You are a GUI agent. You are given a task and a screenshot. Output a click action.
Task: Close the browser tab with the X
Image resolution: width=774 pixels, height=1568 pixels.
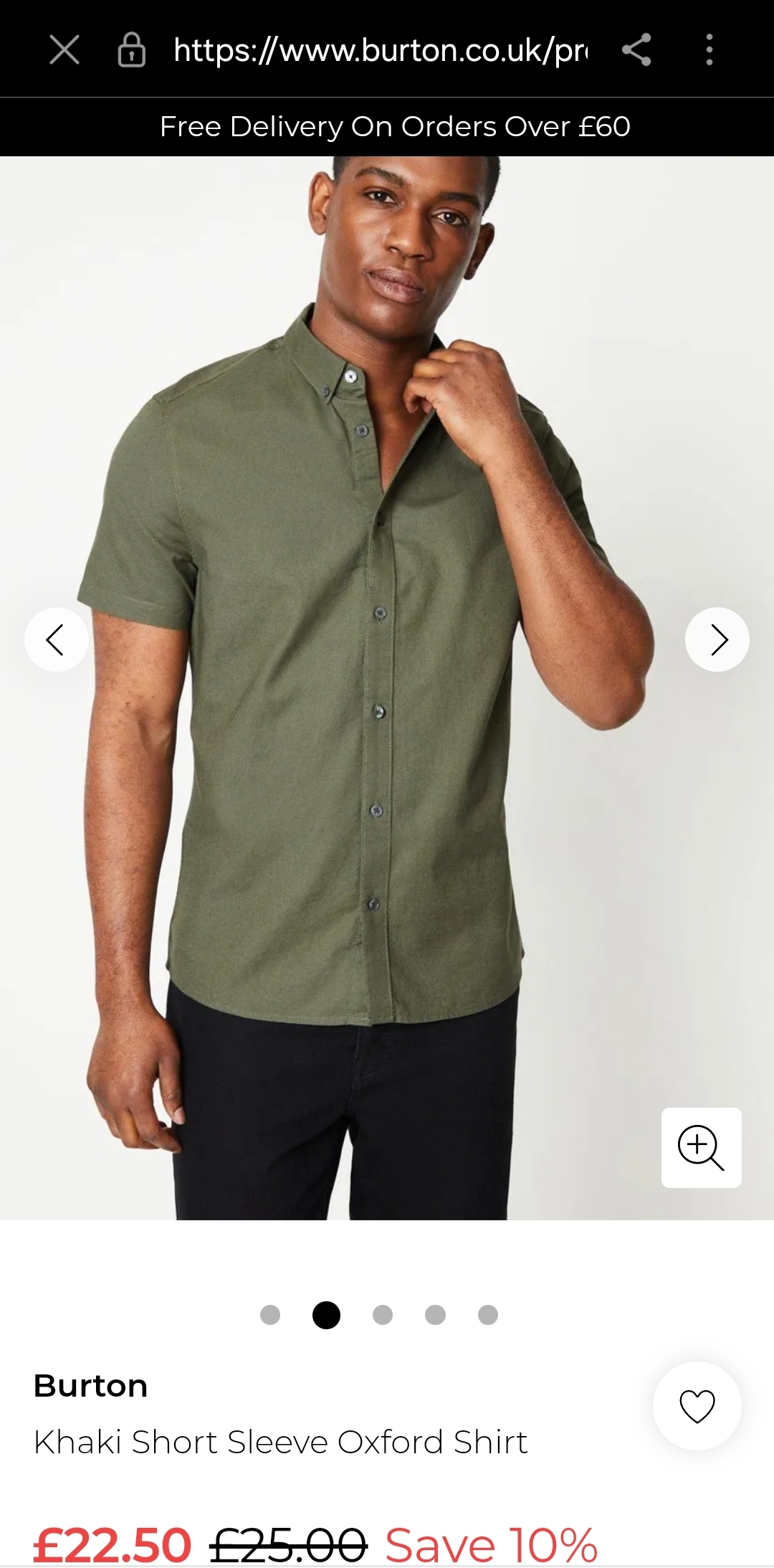pyautogui.click(x=64, y=50)
